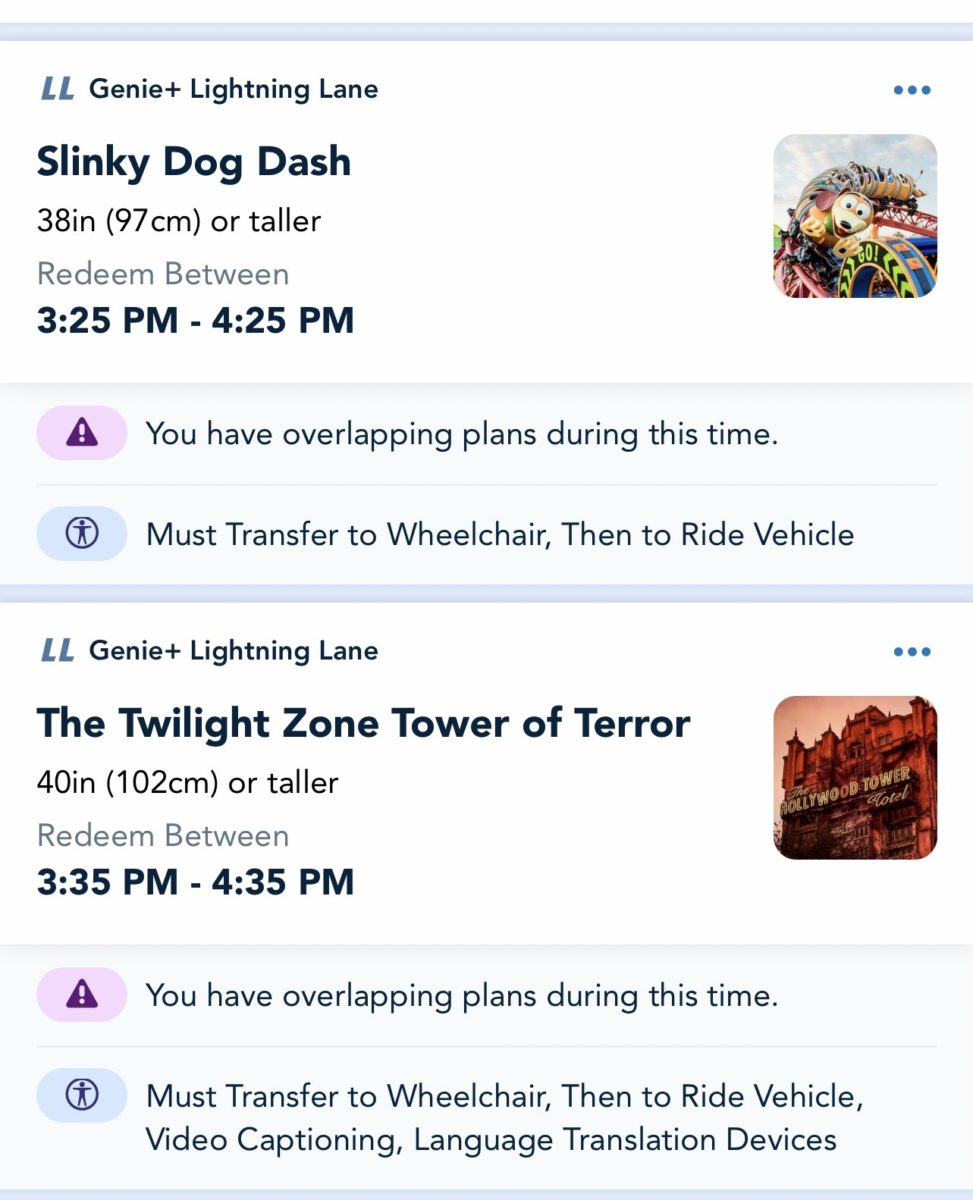Screen dimensions: 973x1200
Task: View Slinky Dog Dash Lightning Lane details
Action: tap(194, 162)
